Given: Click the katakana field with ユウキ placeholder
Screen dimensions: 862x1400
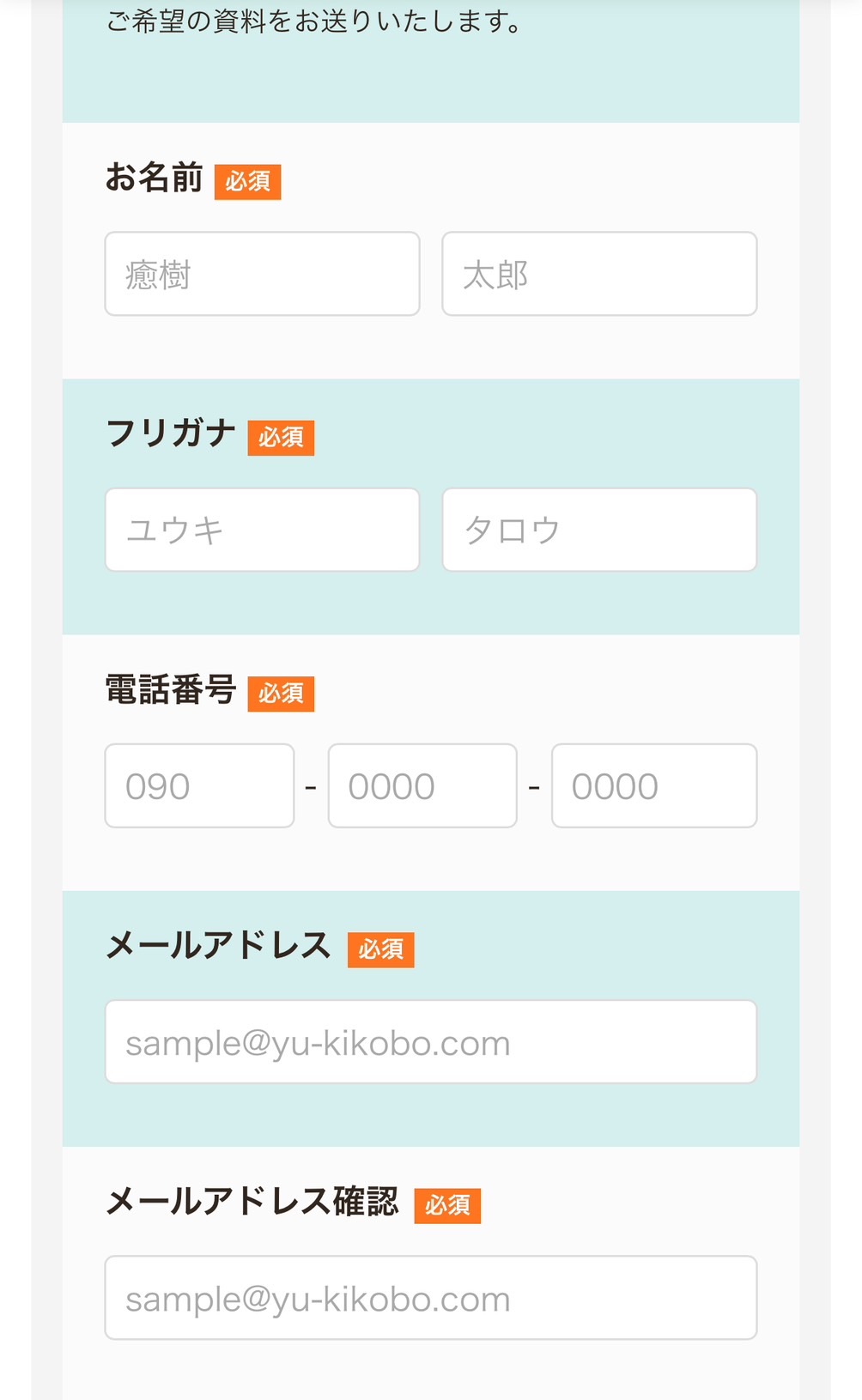Looking at the screenshot, I should 261,529.
